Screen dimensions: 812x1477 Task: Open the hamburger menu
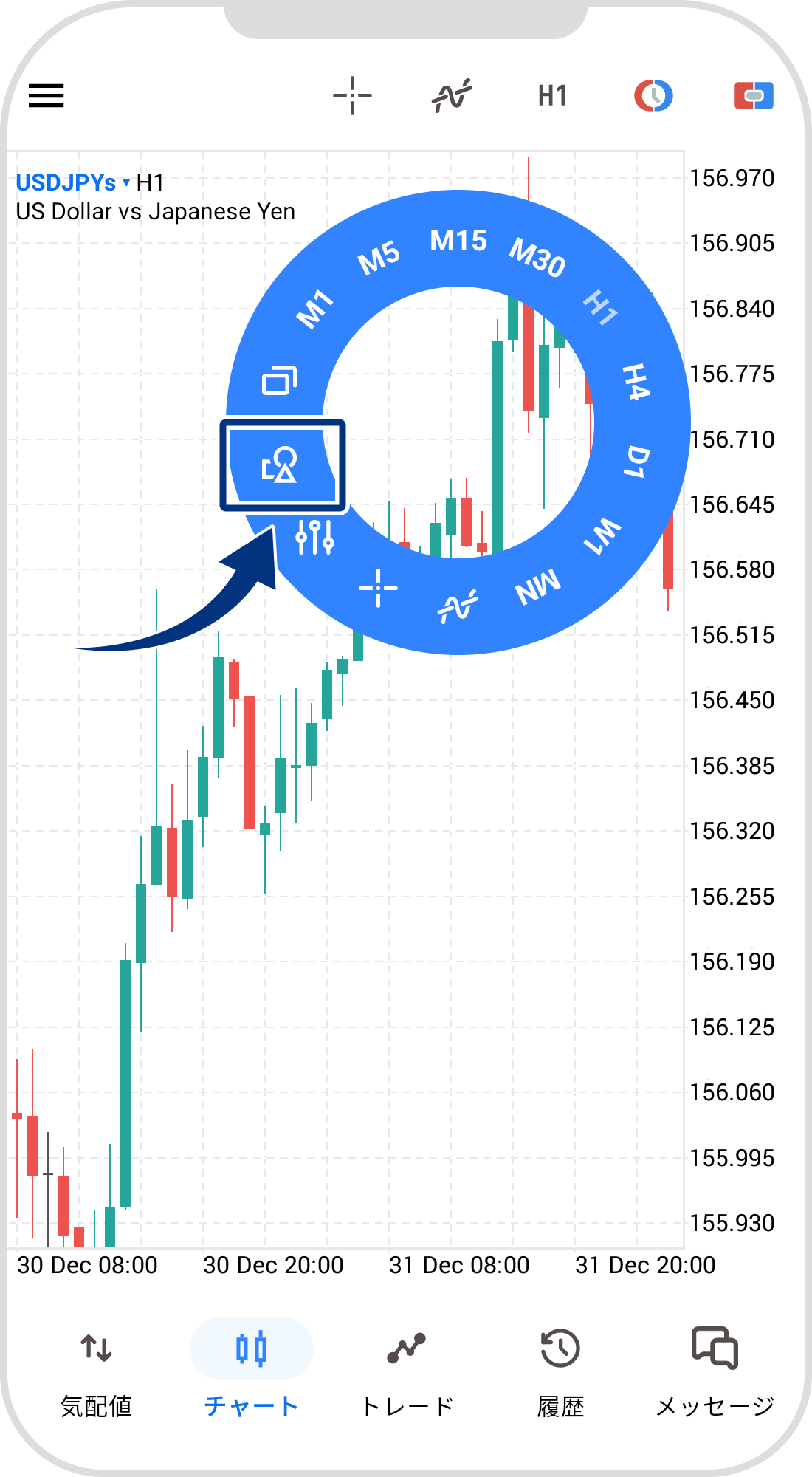click(47, 96)
